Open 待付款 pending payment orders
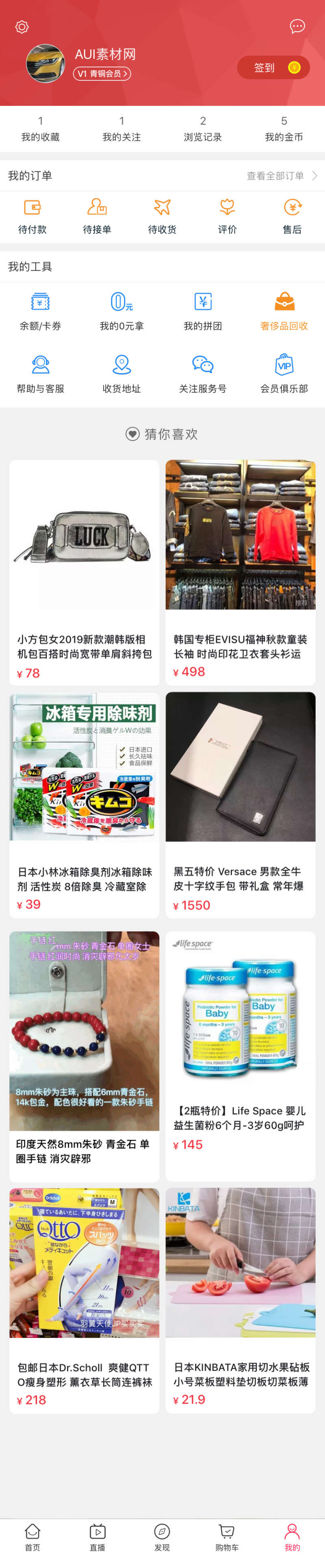Viewport: 325px width, 1568px height. pos(32,216)
